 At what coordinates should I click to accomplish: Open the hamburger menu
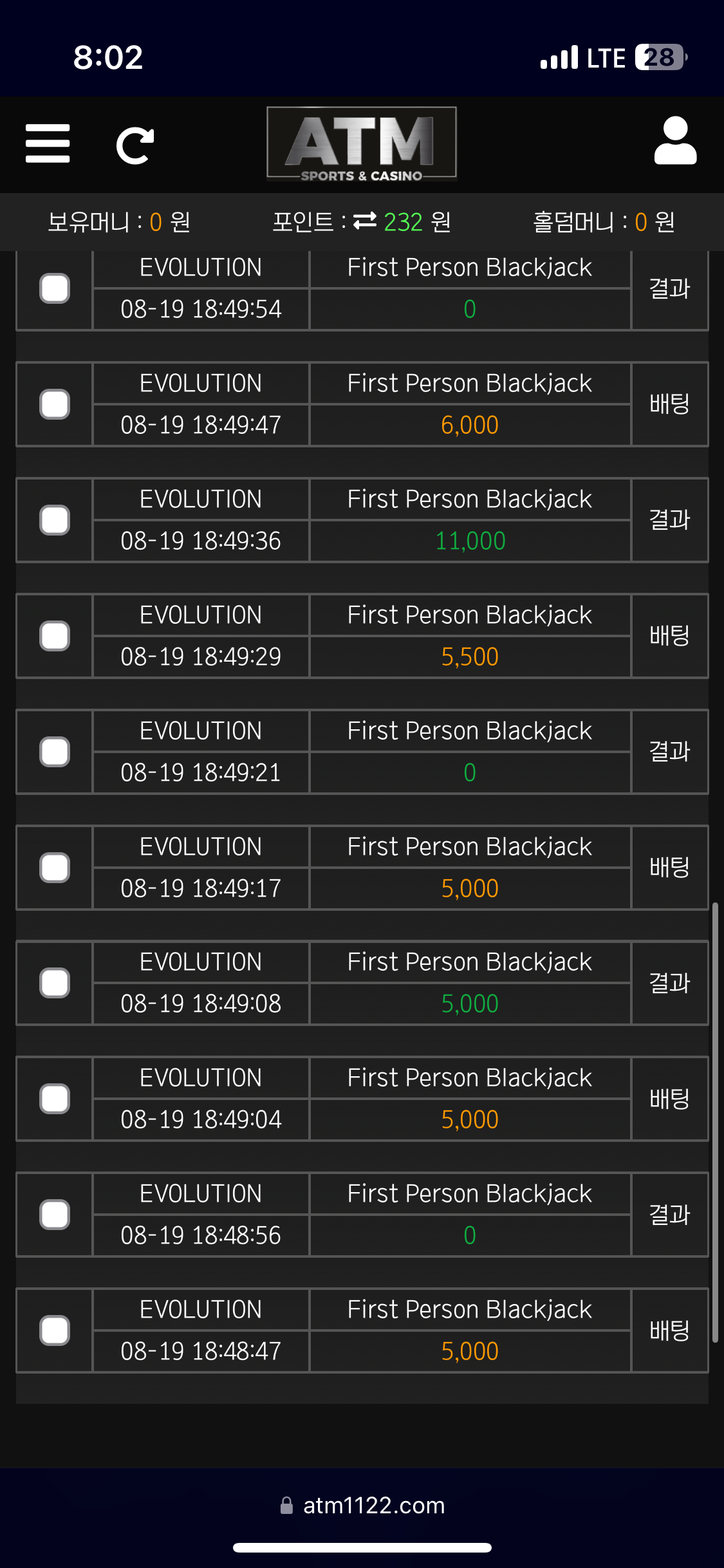48,144
